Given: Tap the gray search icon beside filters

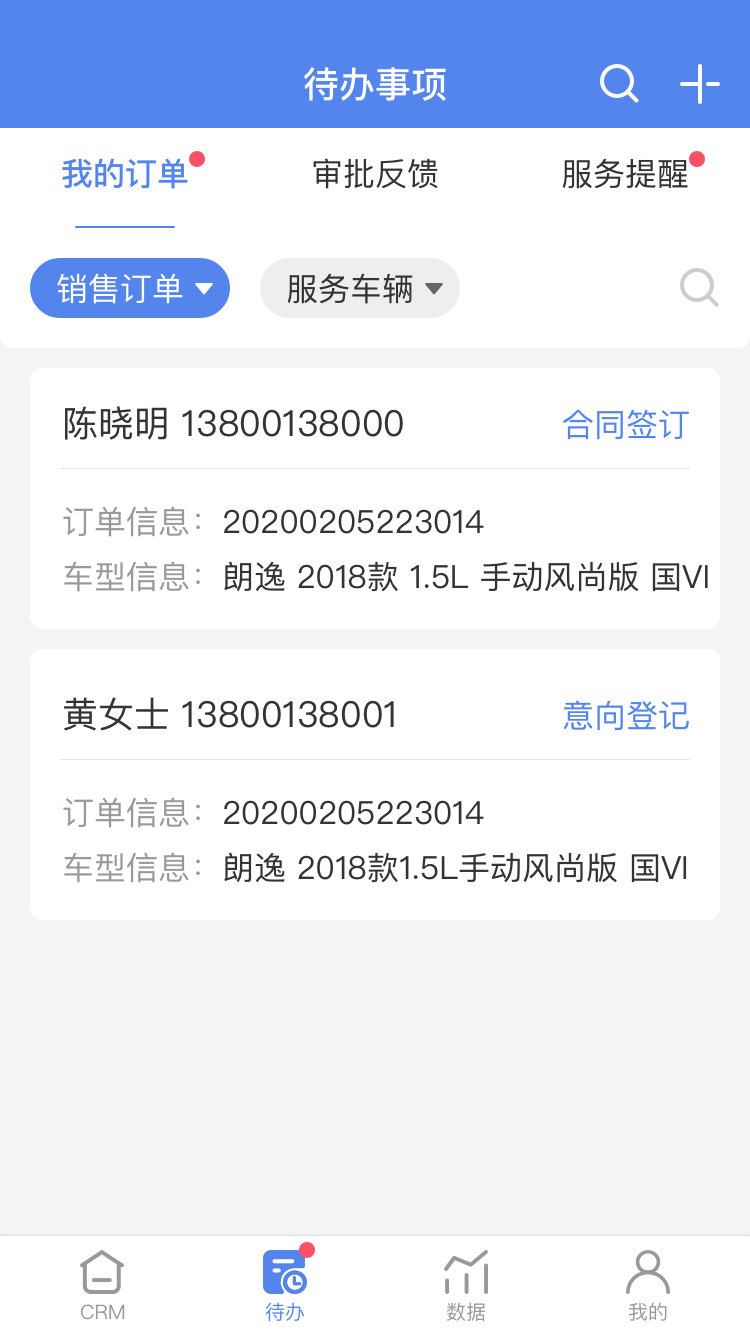Looking at the screenshot, I should click(698, 288).
